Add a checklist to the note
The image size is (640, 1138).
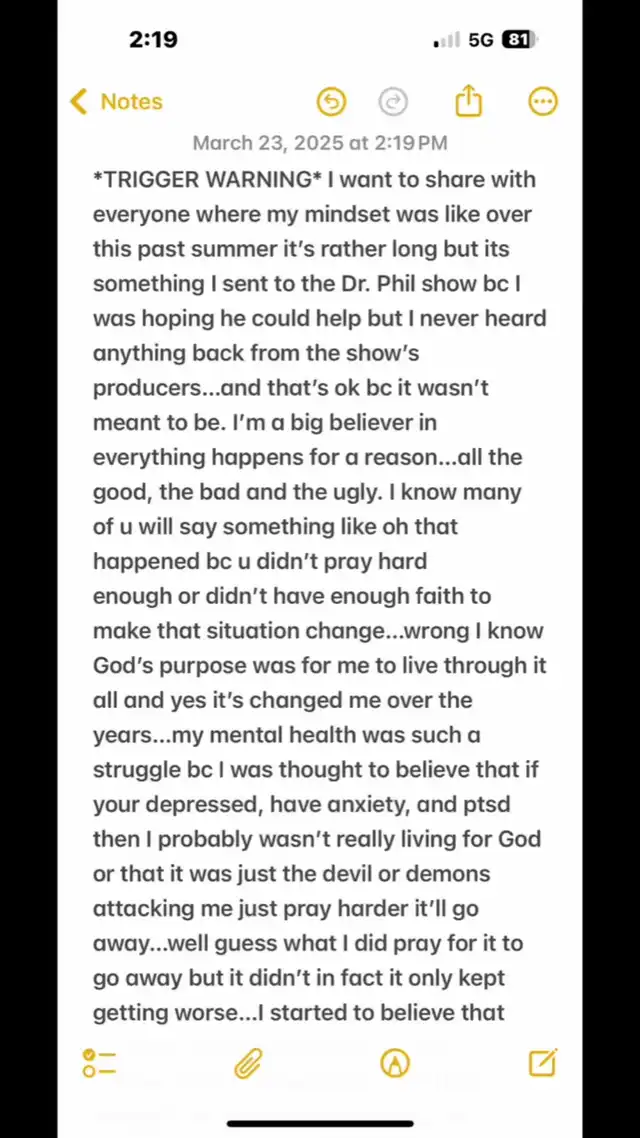coord(99,1063)
